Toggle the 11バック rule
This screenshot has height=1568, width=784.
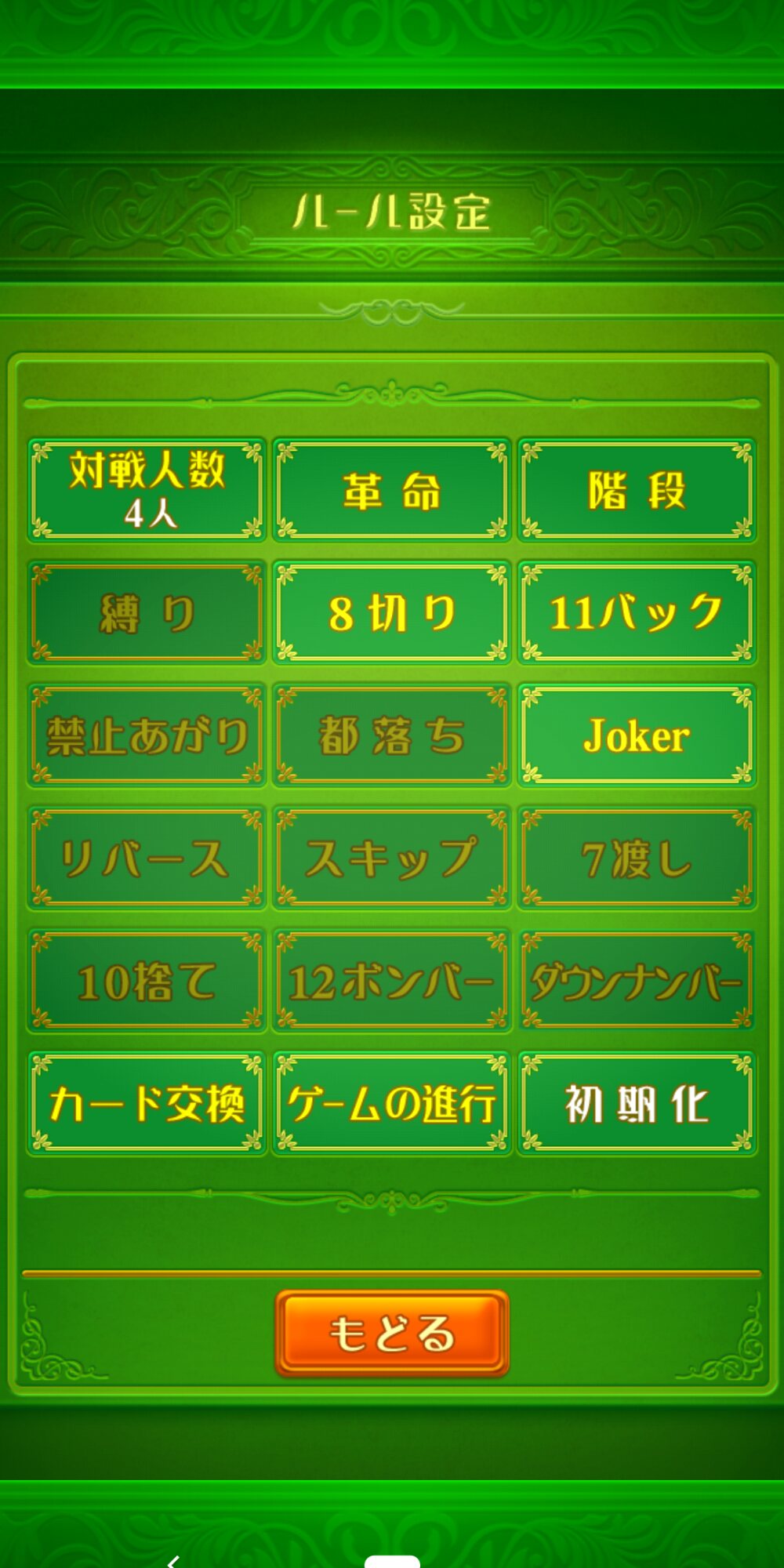pos(637,612)
